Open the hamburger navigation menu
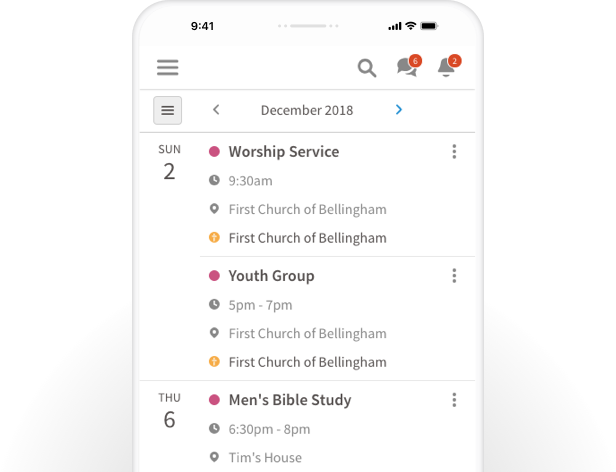Screen dimensions: 616x472 coord(168,68)
